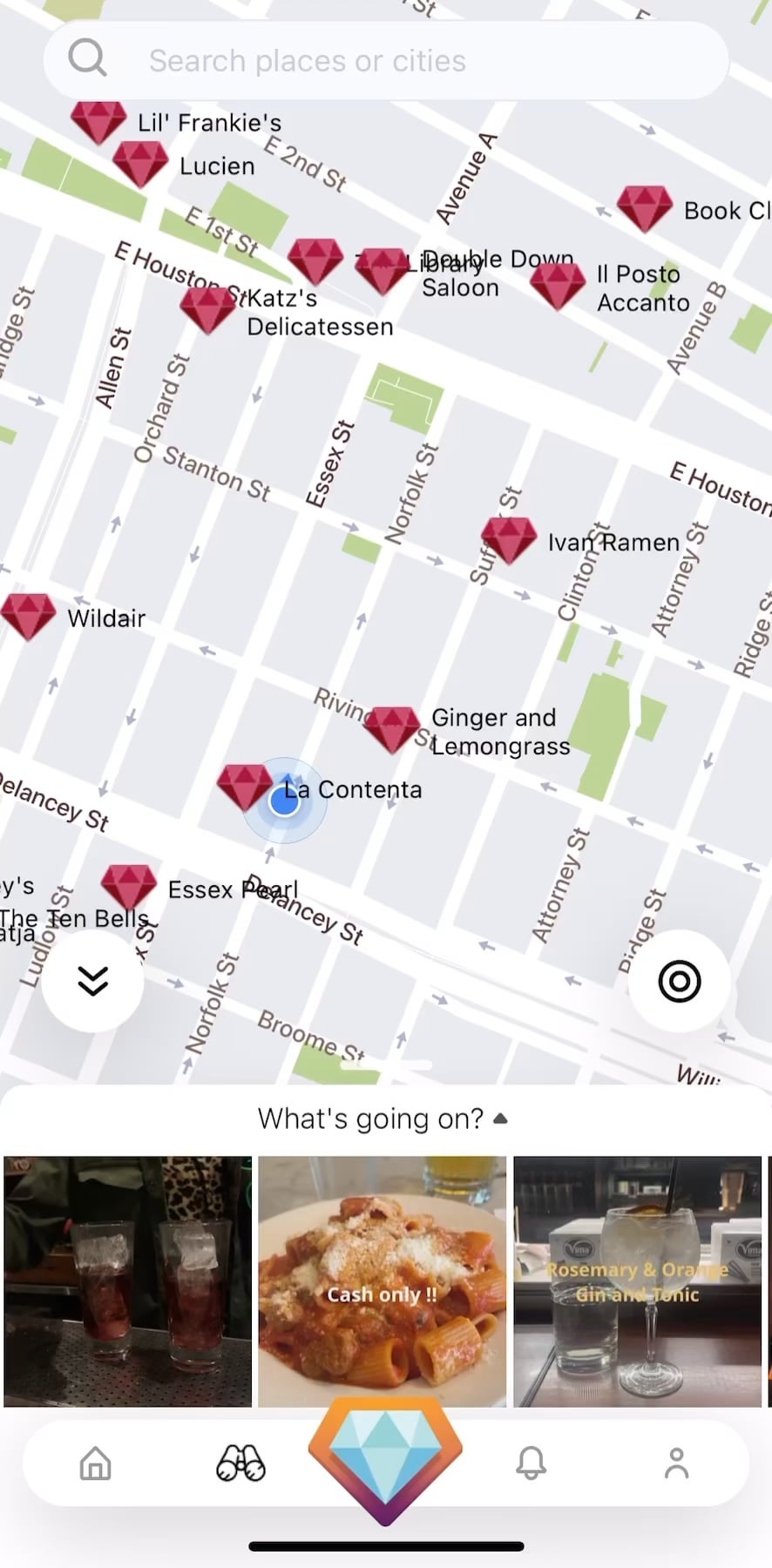This screenshot has height=1568, width=772.
Task: Expand the "What's going on?" section
Action: point(383,1119)
